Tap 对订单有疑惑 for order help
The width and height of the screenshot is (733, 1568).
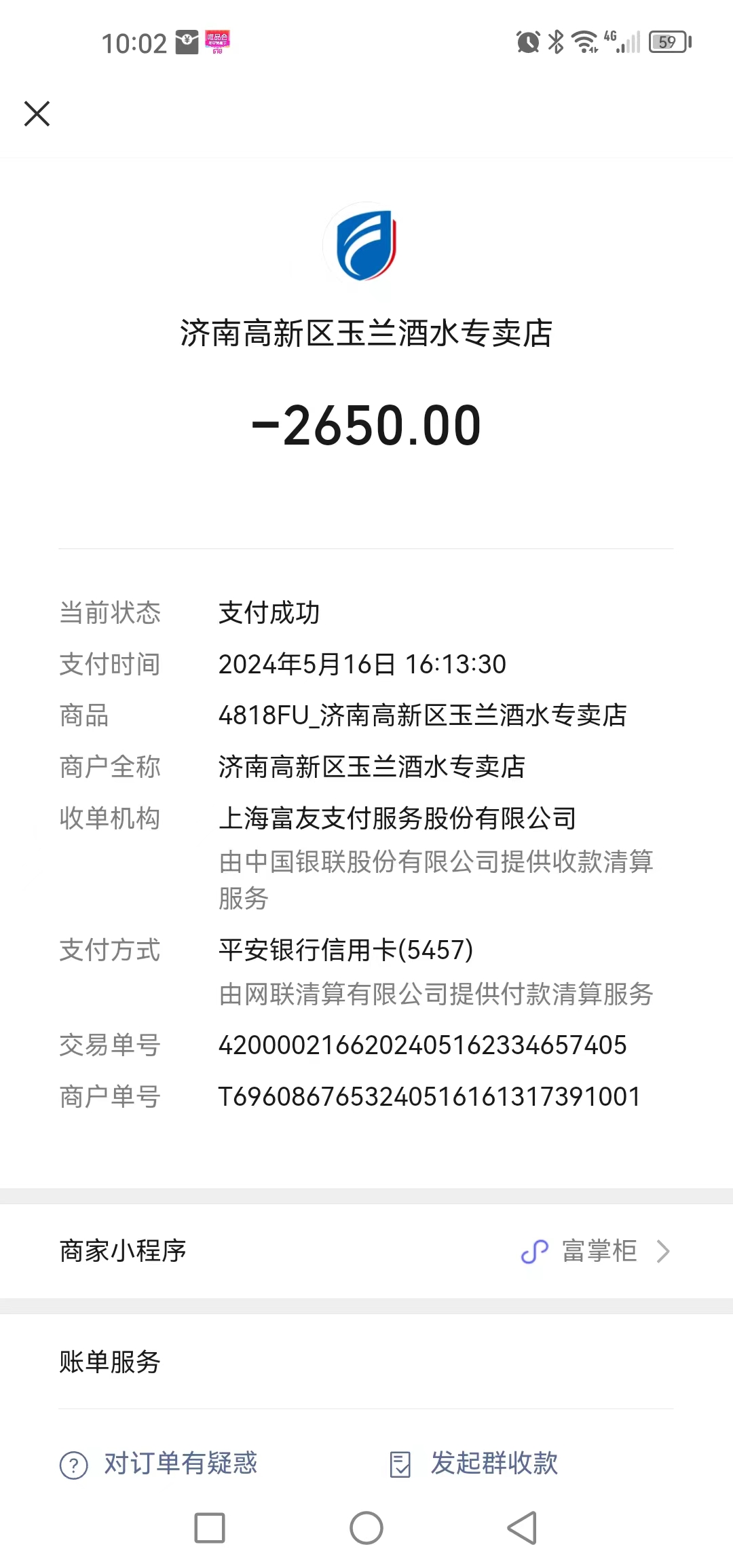click(159, 1463)
